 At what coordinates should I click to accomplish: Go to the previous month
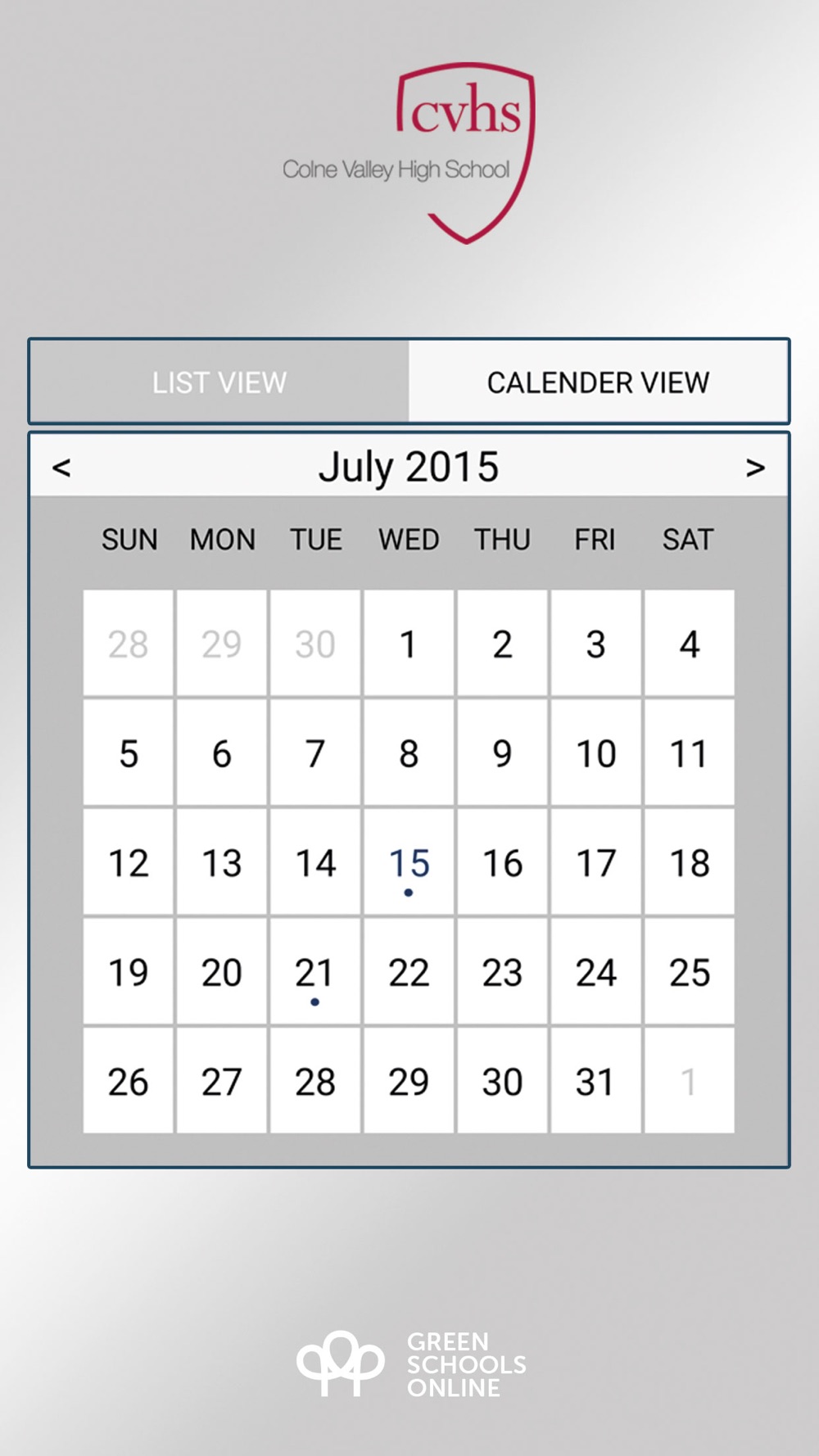tap(61, 468)
